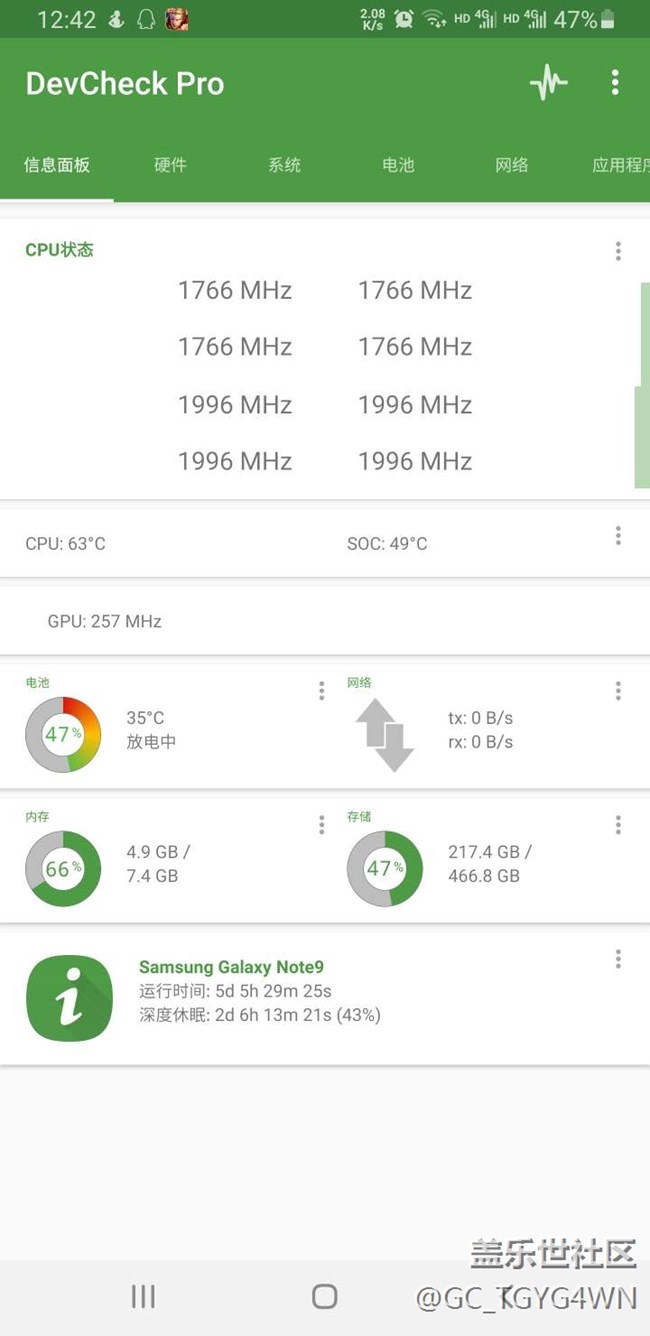The image size is (650, 1336).
Task: Open options menu of the 内存 card
Action: [321, 824]
